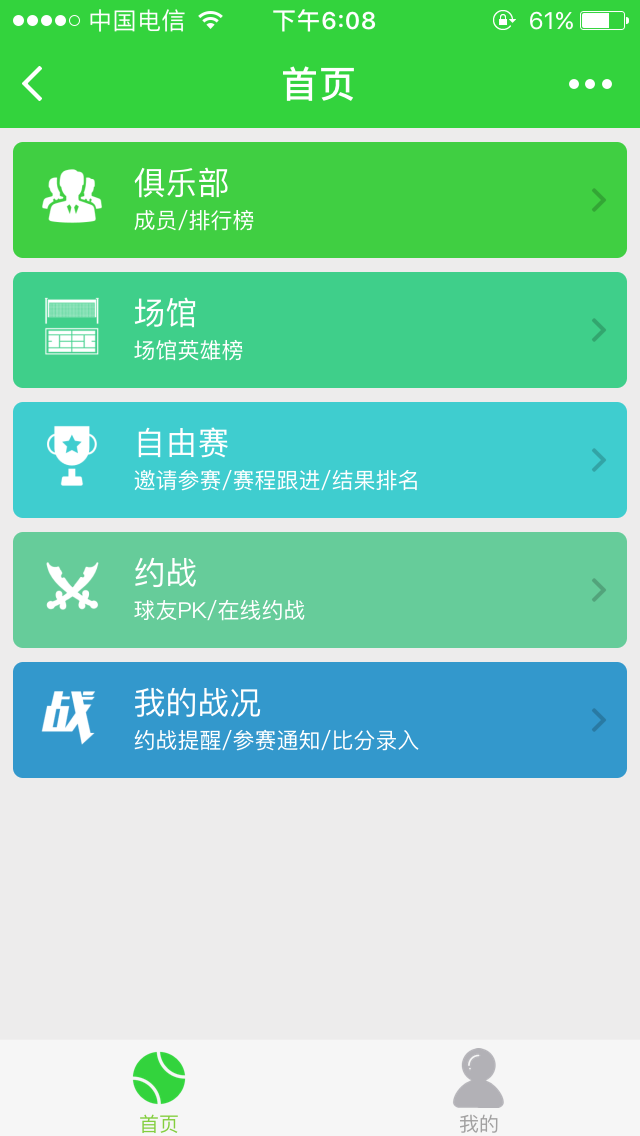Screen dimensions: 640x1136
Task: Open the 我的战况 card
Action: coord(320,720)
